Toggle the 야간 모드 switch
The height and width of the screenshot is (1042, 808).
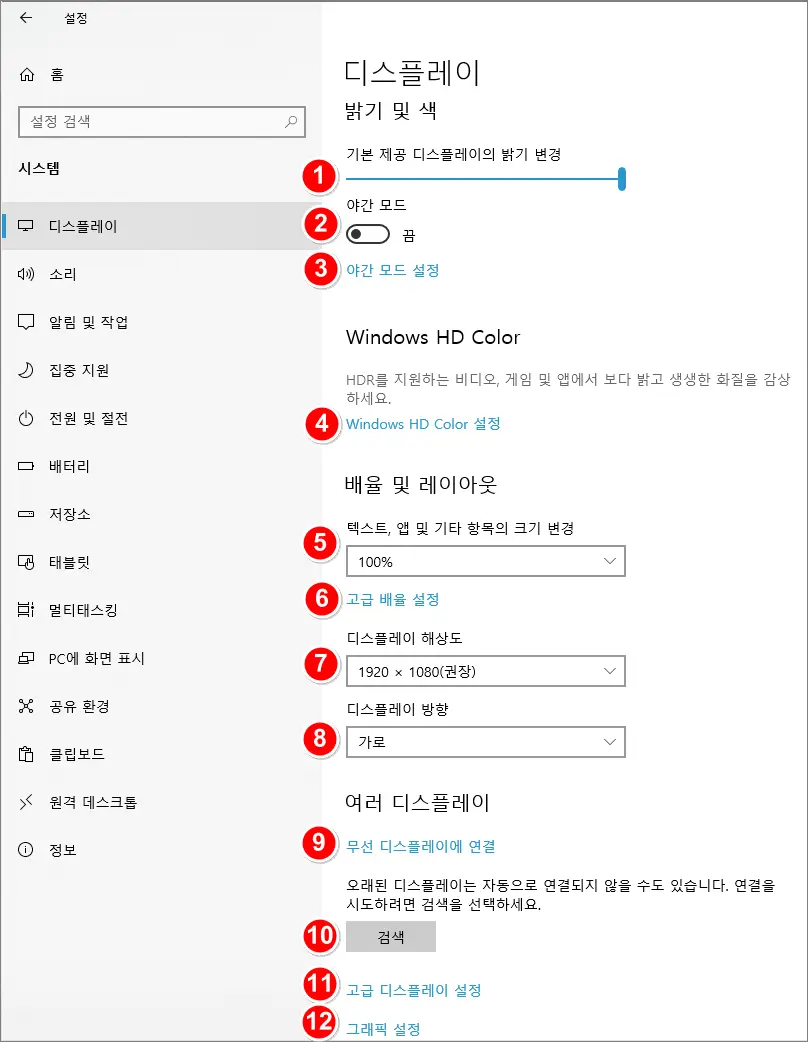pyautogui.click(x=367, y=235)
